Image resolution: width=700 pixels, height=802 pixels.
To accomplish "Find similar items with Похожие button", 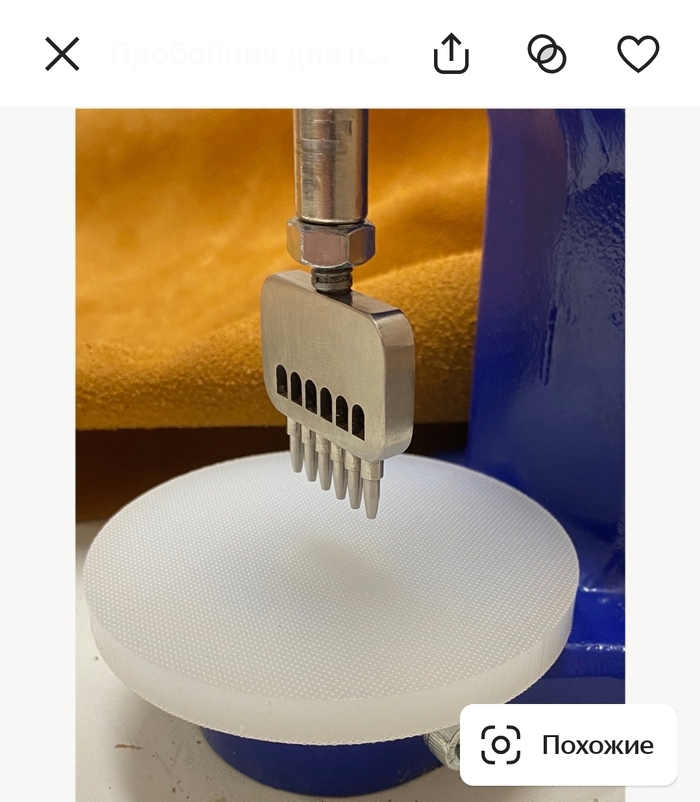I will pyautogui.click(x=567, y=745).
